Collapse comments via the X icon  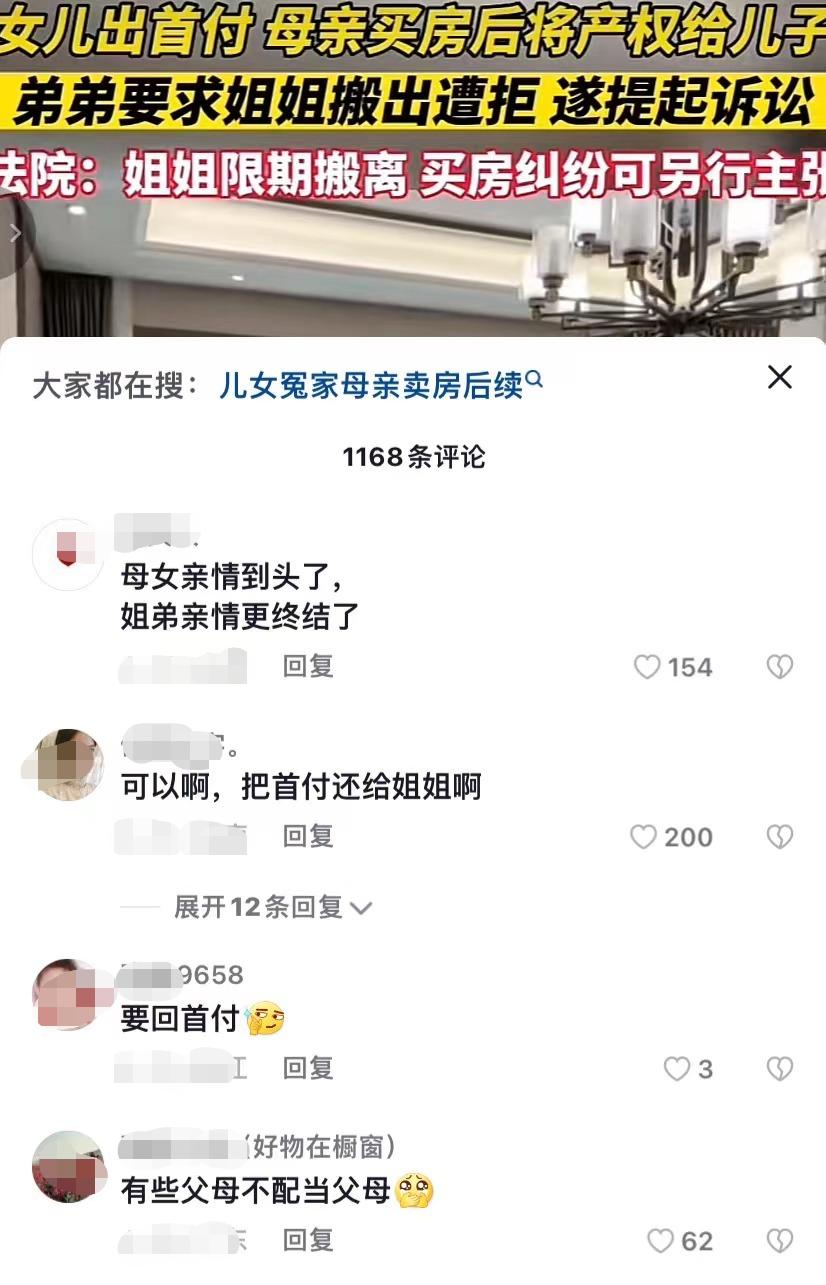point(779,378)
